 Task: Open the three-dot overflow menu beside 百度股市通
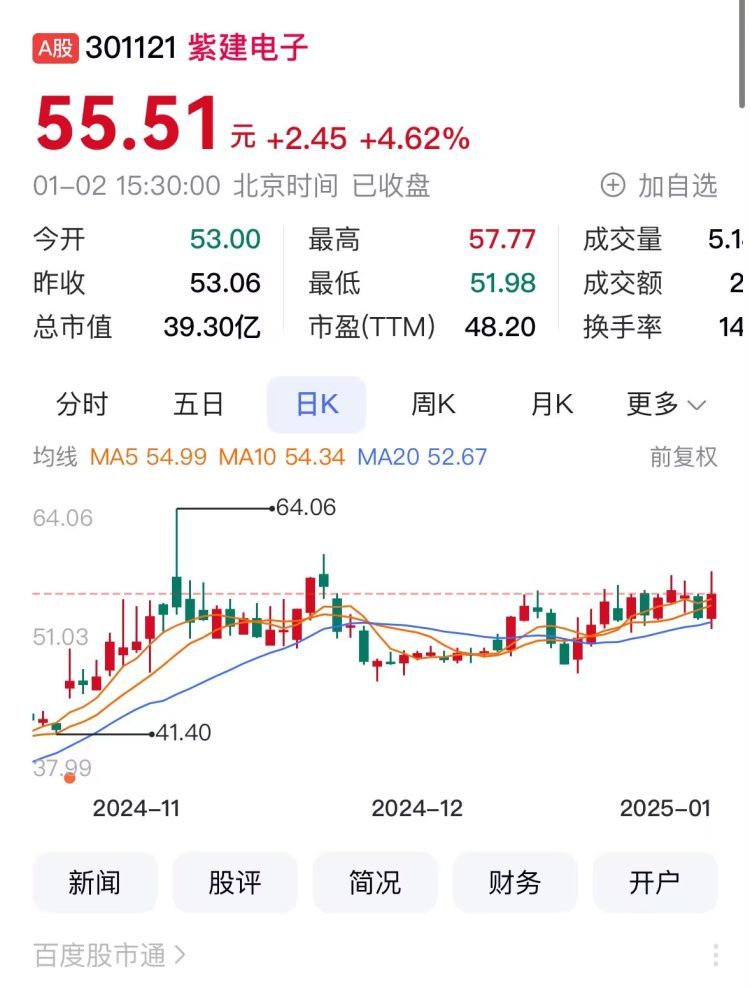[716, 955]
